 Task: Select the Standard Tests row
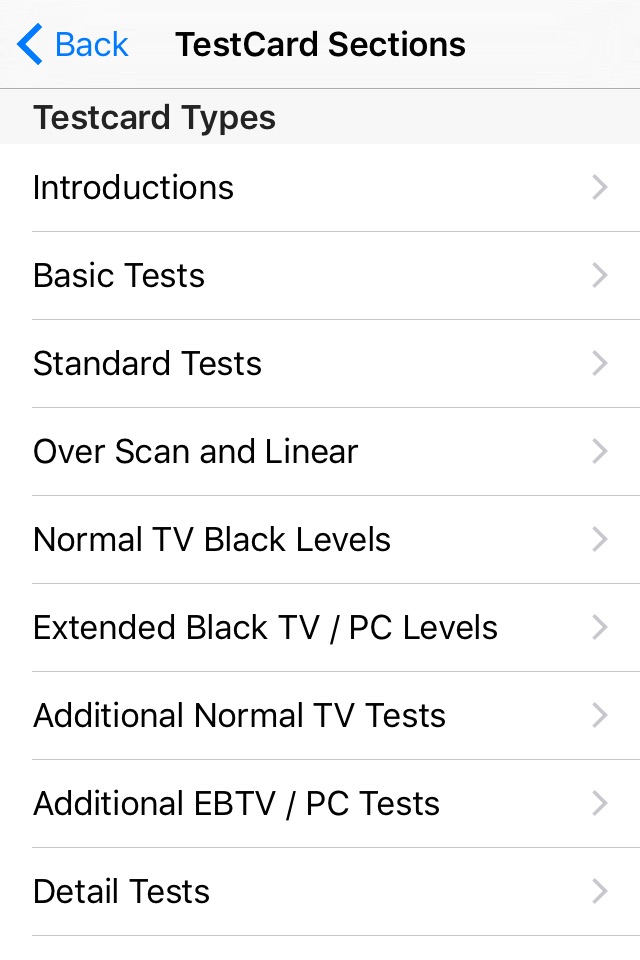(x=320, y=364)
